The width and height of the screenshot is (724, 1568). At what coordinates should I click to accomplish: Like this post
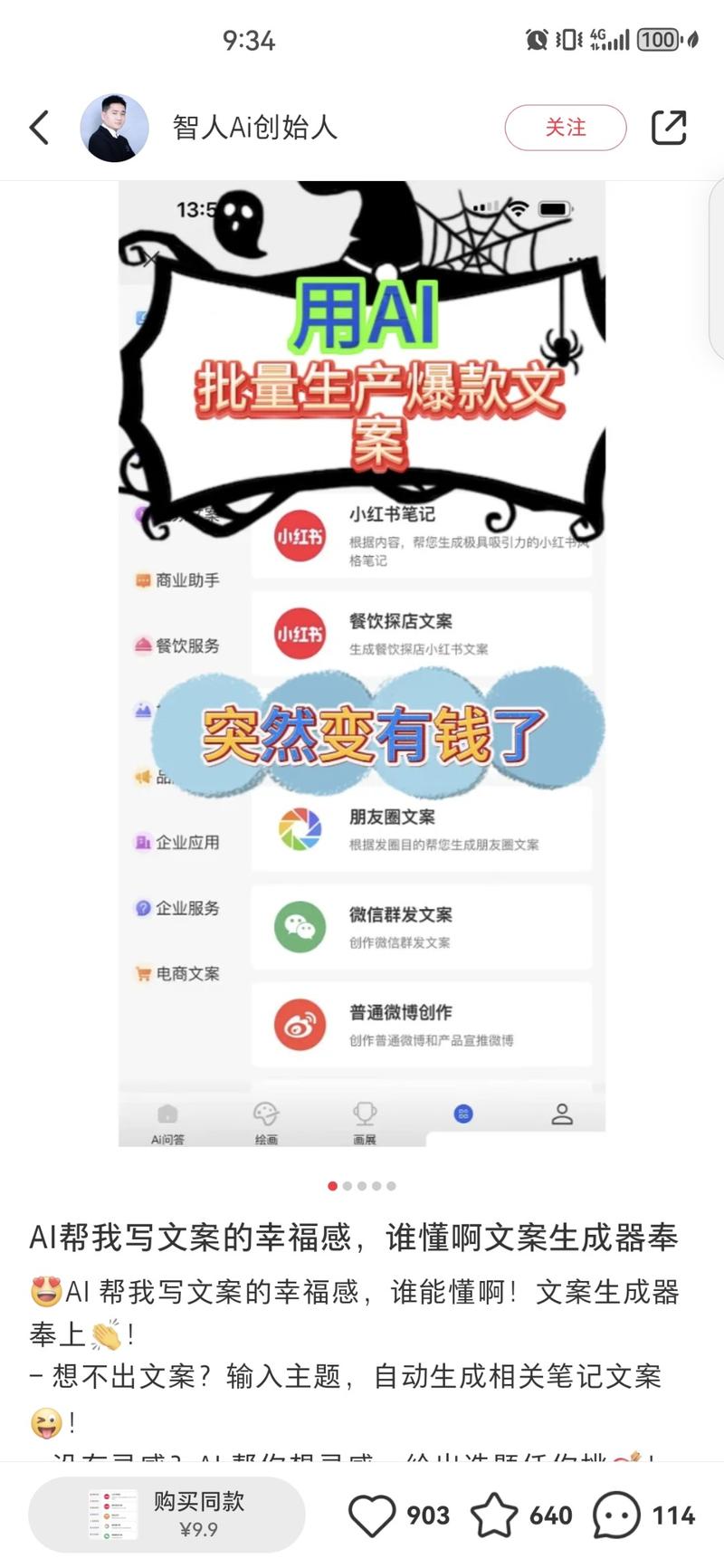[x=372, y=1515]
